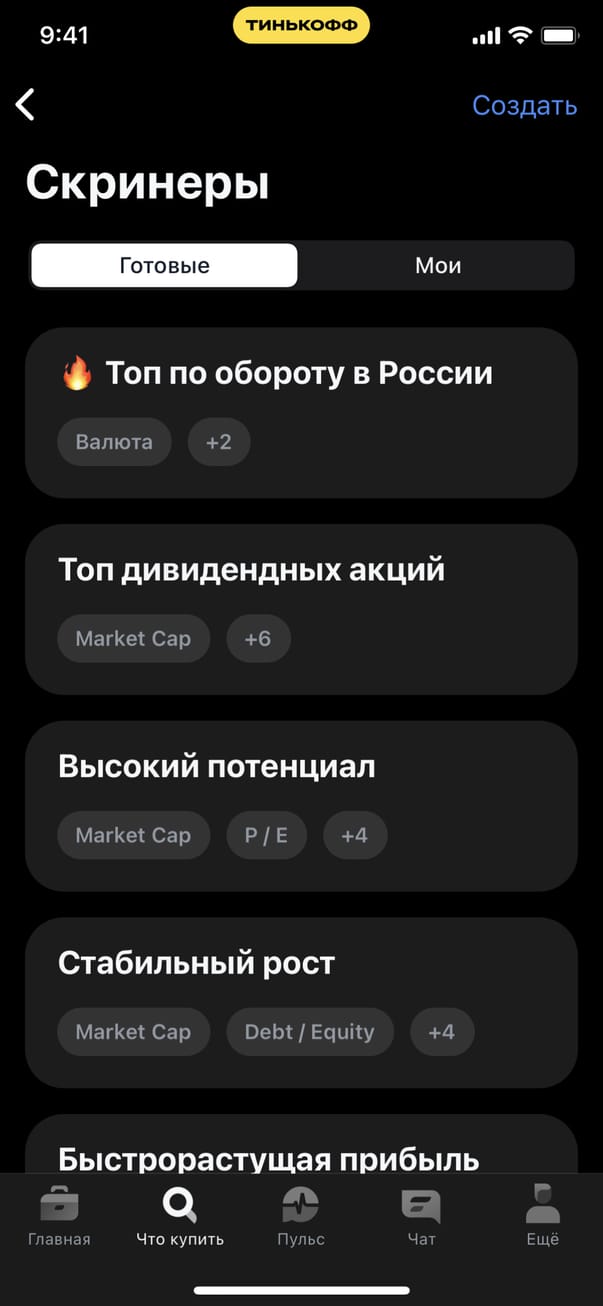Open the Высокий потенциал screener
The height and width of the screenshot is (1306, 603).
(x=301, y=805)
